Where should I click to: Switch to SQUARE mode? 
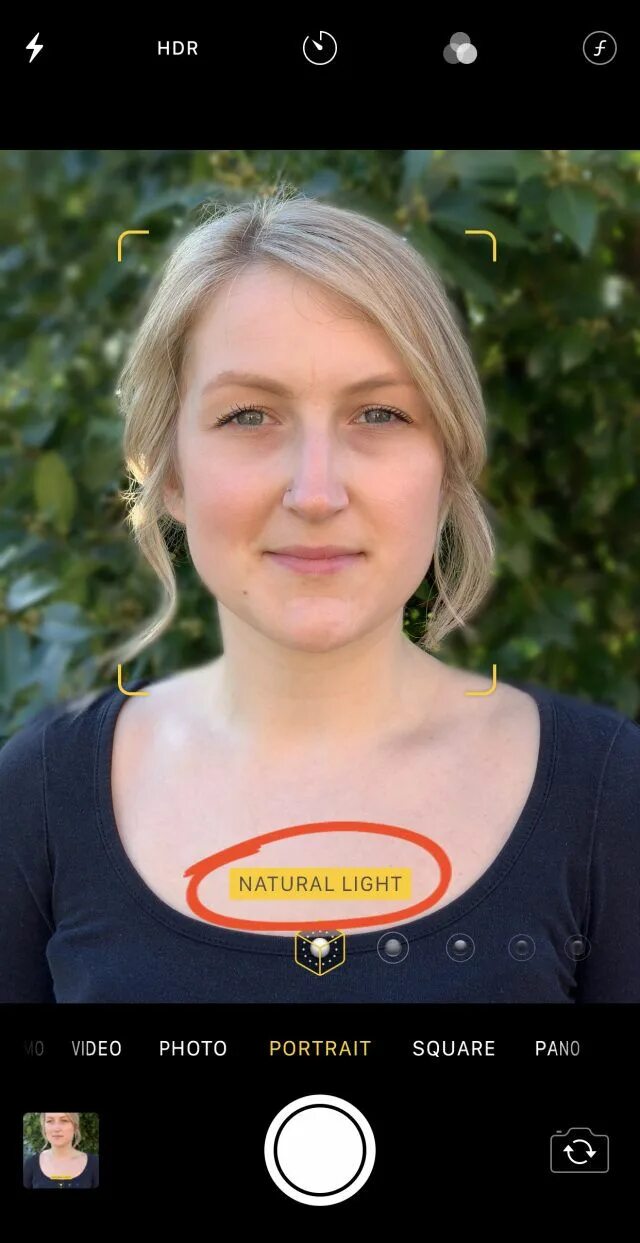tap(454, 1048)
